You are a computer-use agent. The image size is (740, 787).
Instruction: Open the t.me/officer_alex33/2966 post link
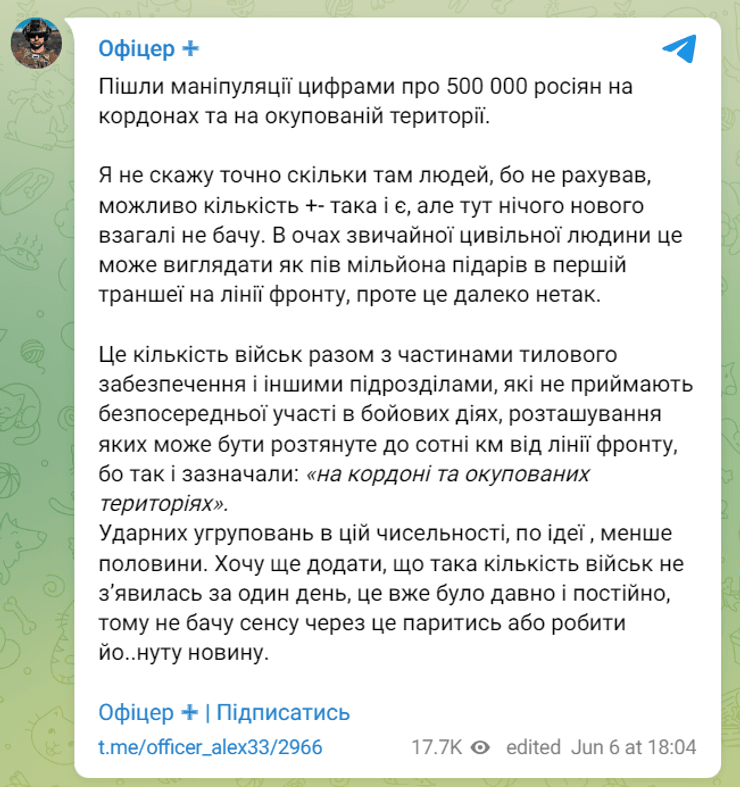[210, 747]
